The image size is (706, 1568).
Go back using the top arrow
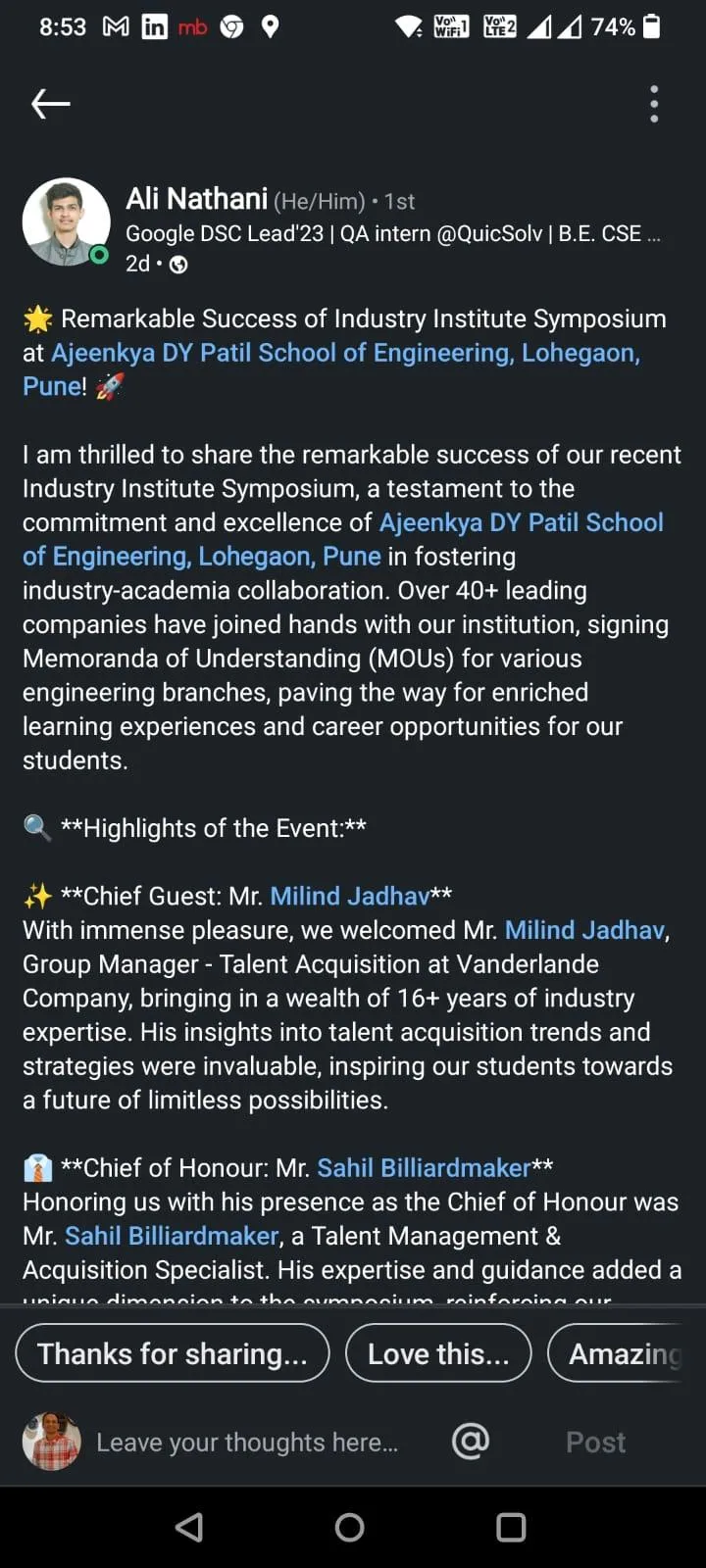tap(51, 103)
